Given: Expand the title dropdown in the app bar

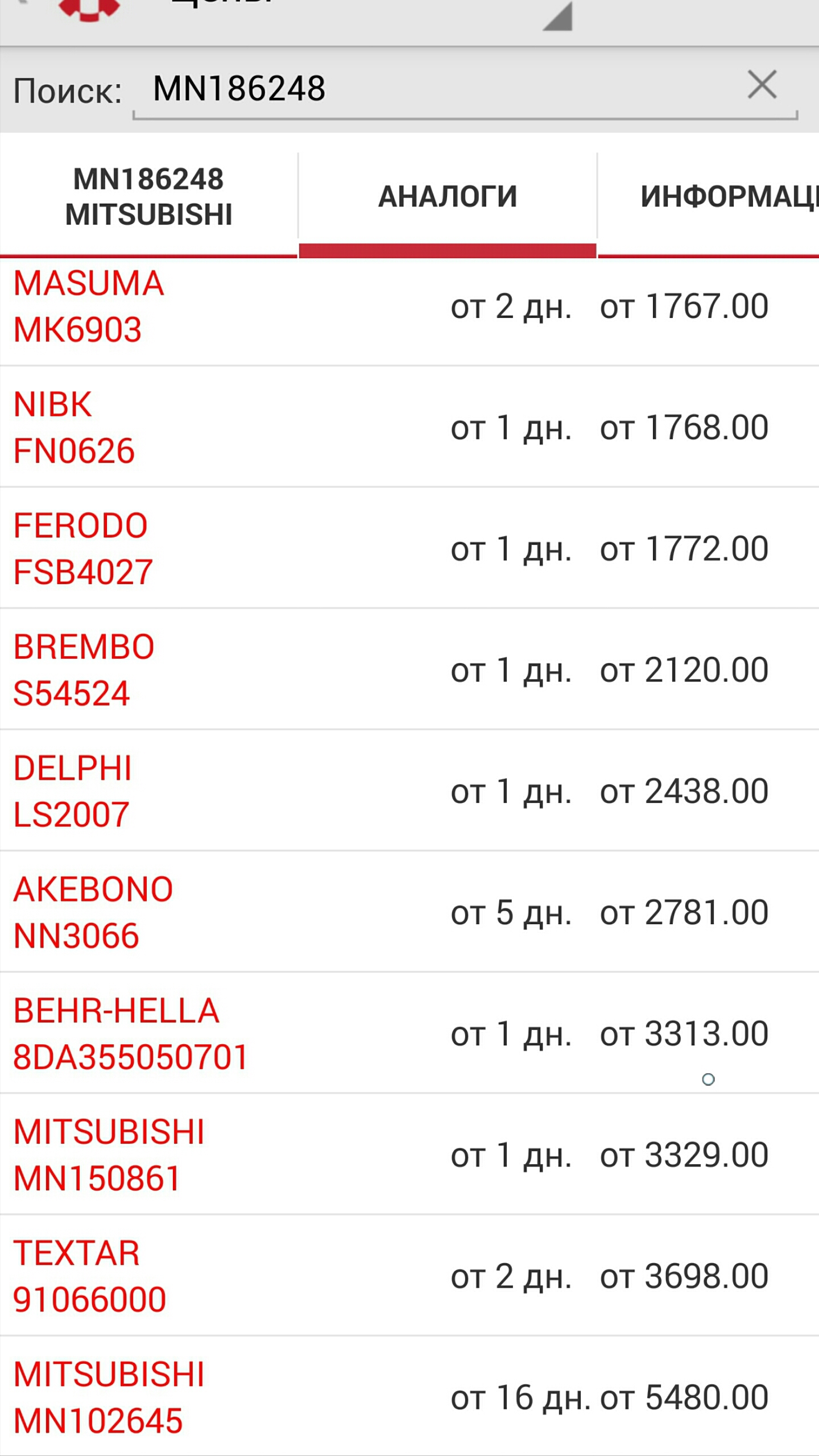Looking at the screenshot, I should (x=557, y=16).
